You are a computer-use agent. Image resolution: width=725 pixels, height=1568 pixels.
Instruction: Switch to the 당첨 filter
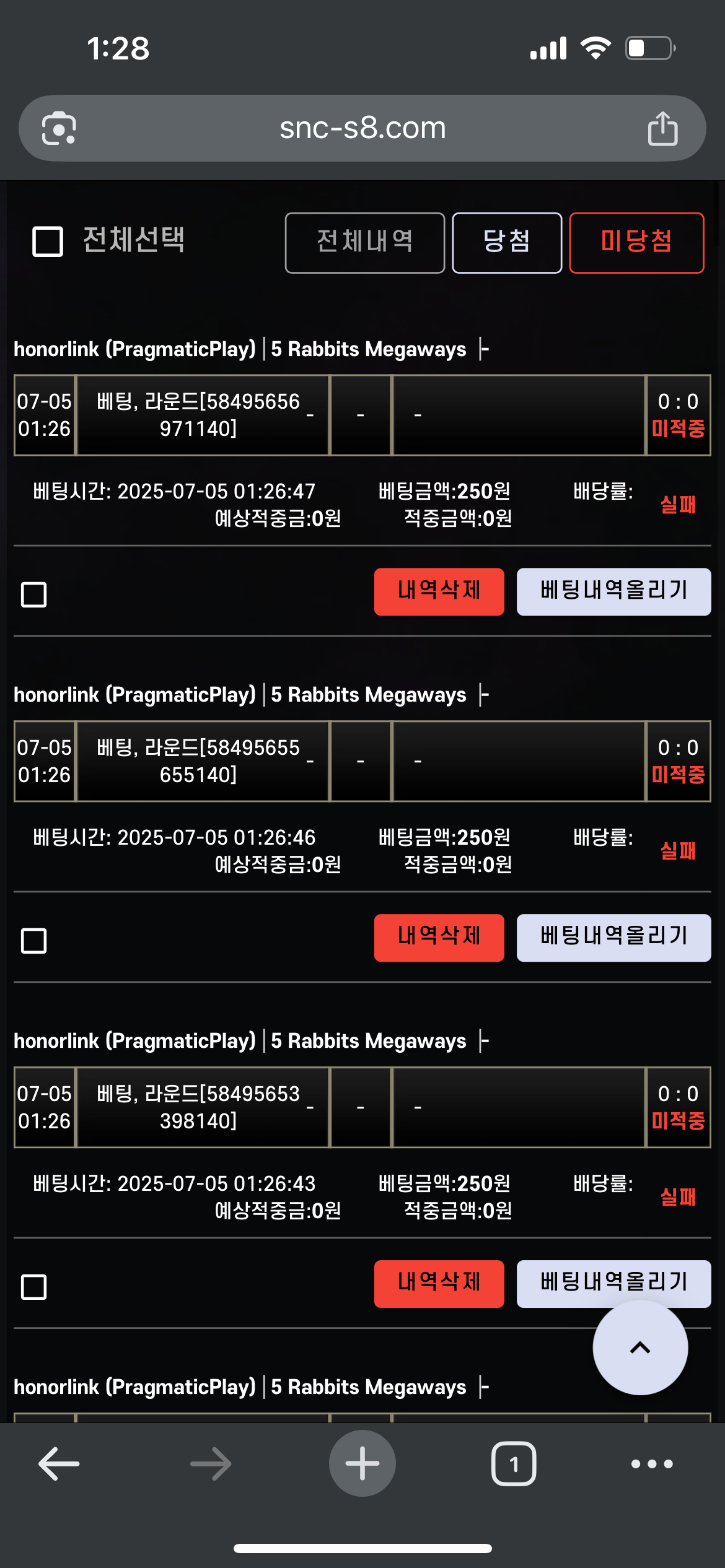click(506, 243)
